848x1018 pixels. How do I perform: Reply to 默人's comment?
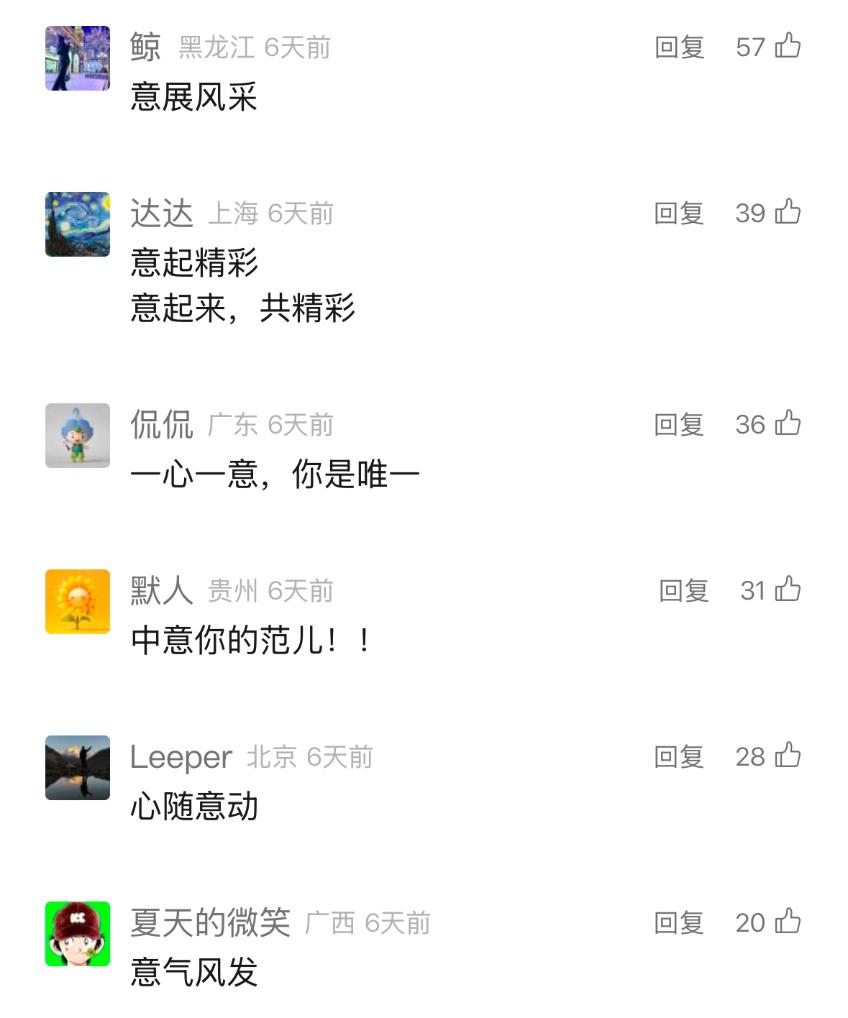pyautogui.click(x=684, y=591)
